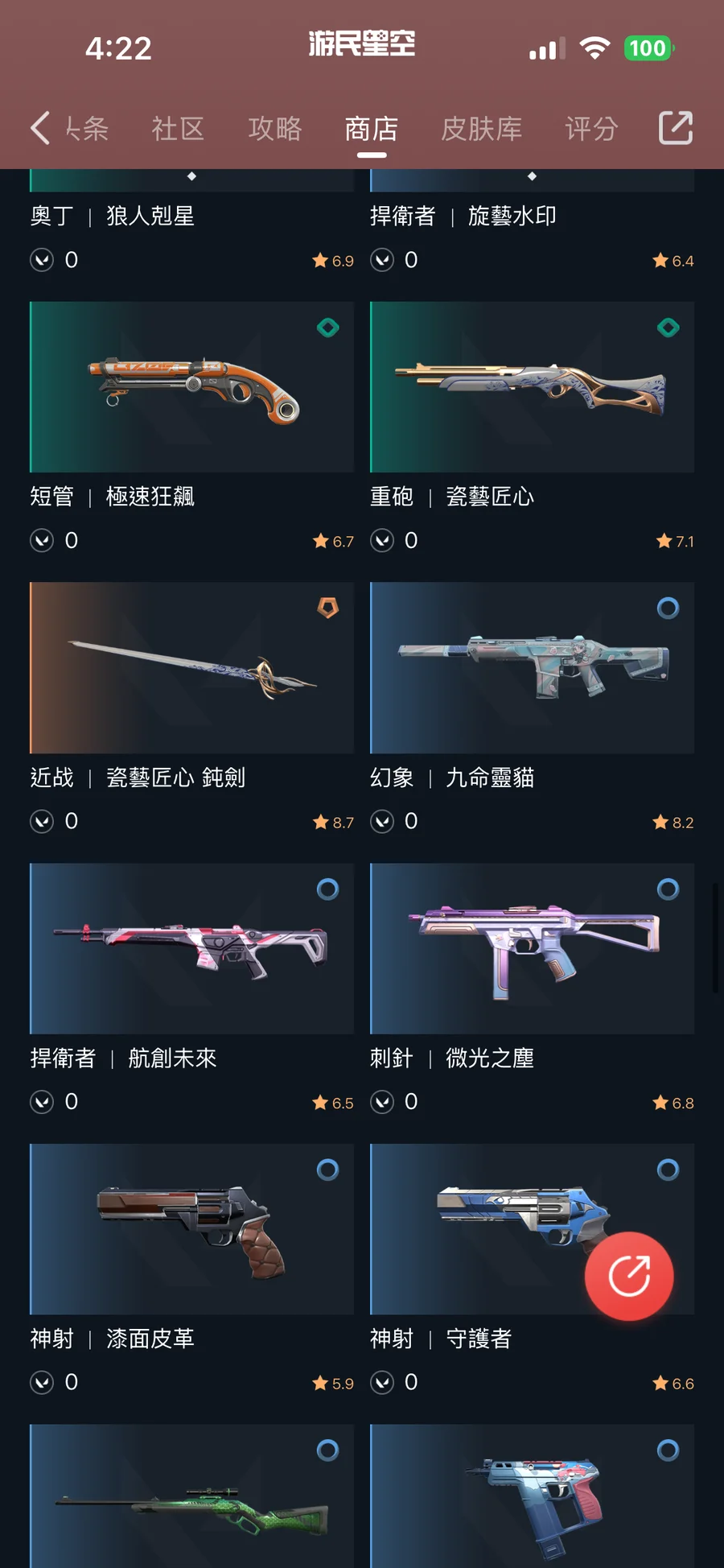724x1568 pixels.
Task: Open the 刺針 微光之塵 skin card
Action: (x=532, y=988)
